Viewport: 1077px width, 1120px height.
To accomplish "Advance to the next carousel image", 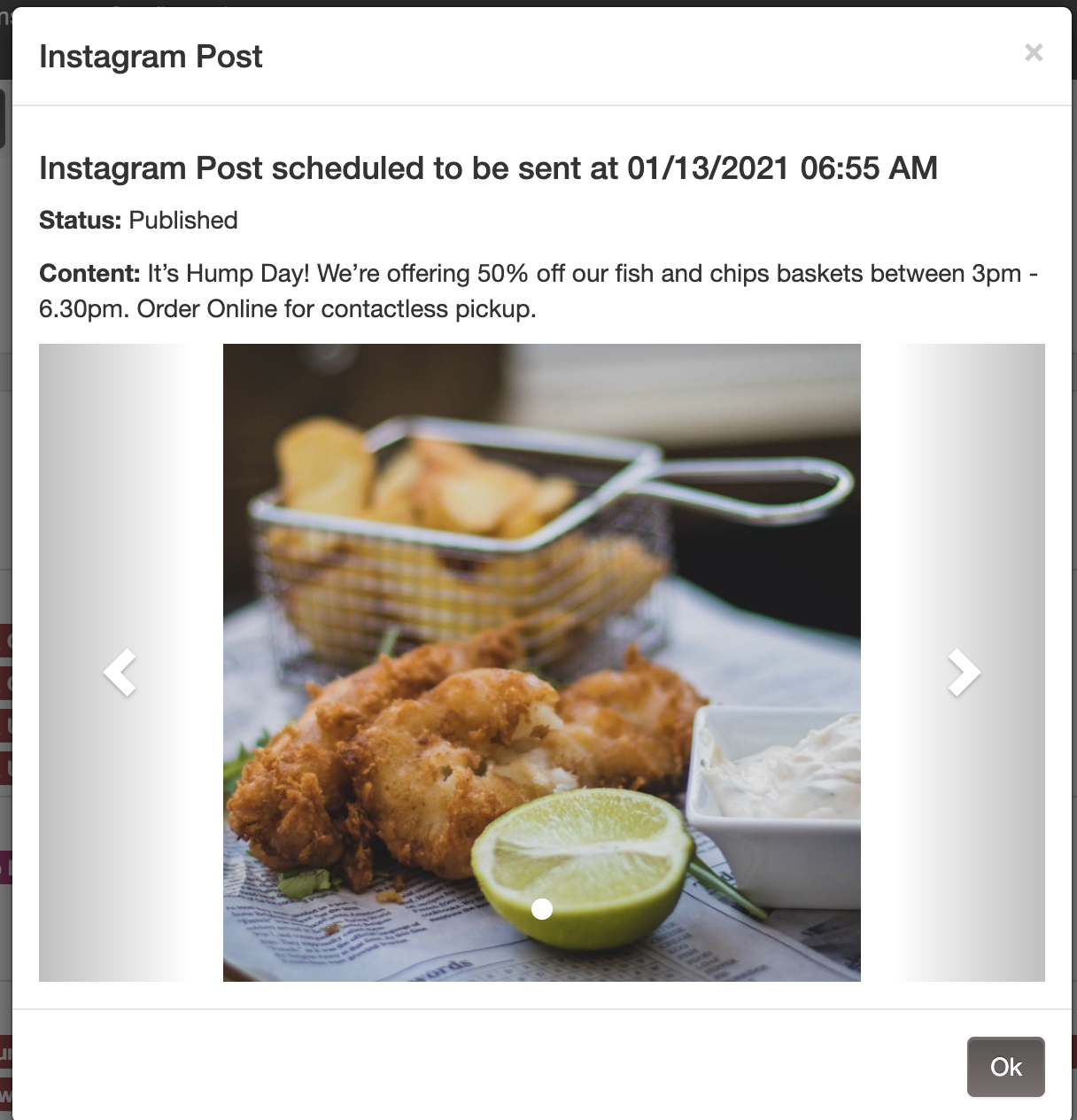I will tap(964, 673).
